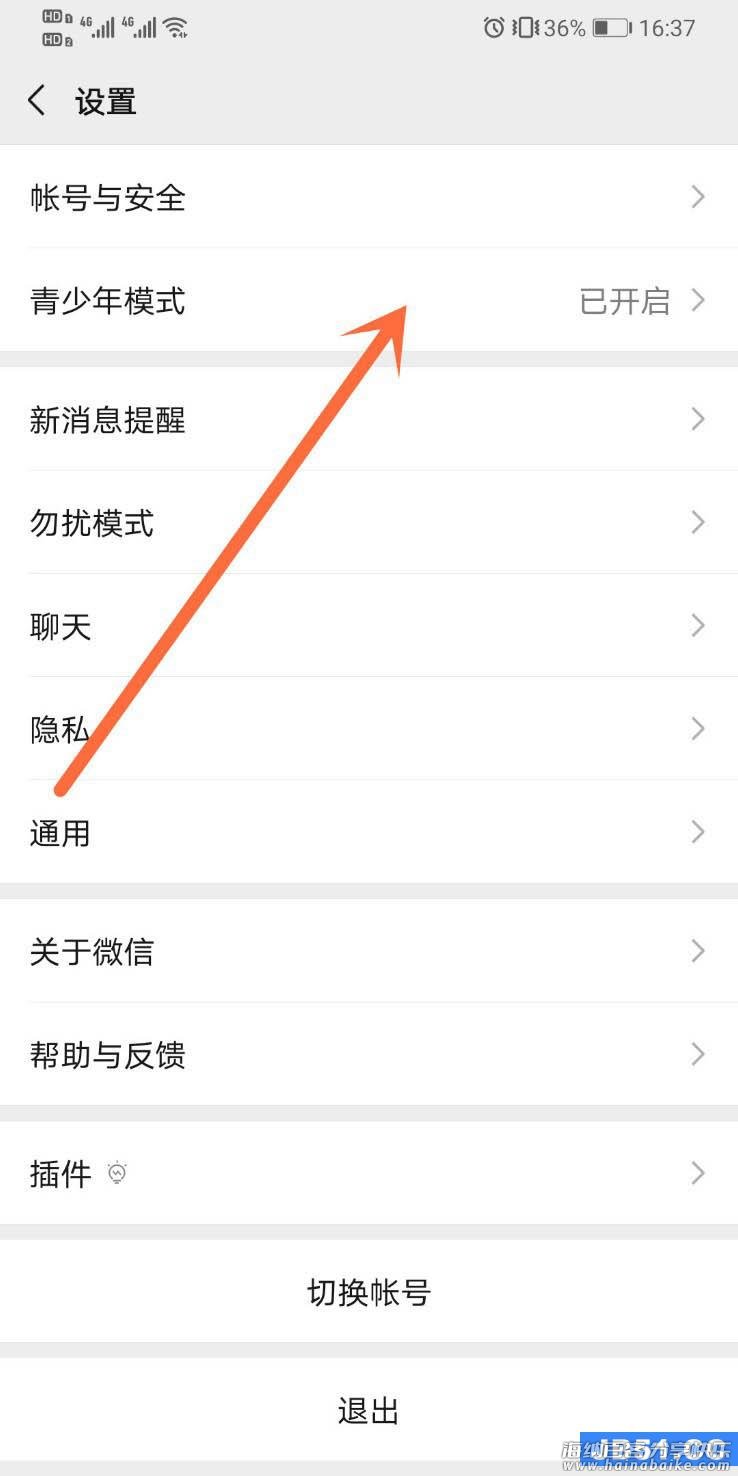The image size is (738, 1476).
Task: Open 关于微信
Action: pyautogui.click(x=368, y=951)
